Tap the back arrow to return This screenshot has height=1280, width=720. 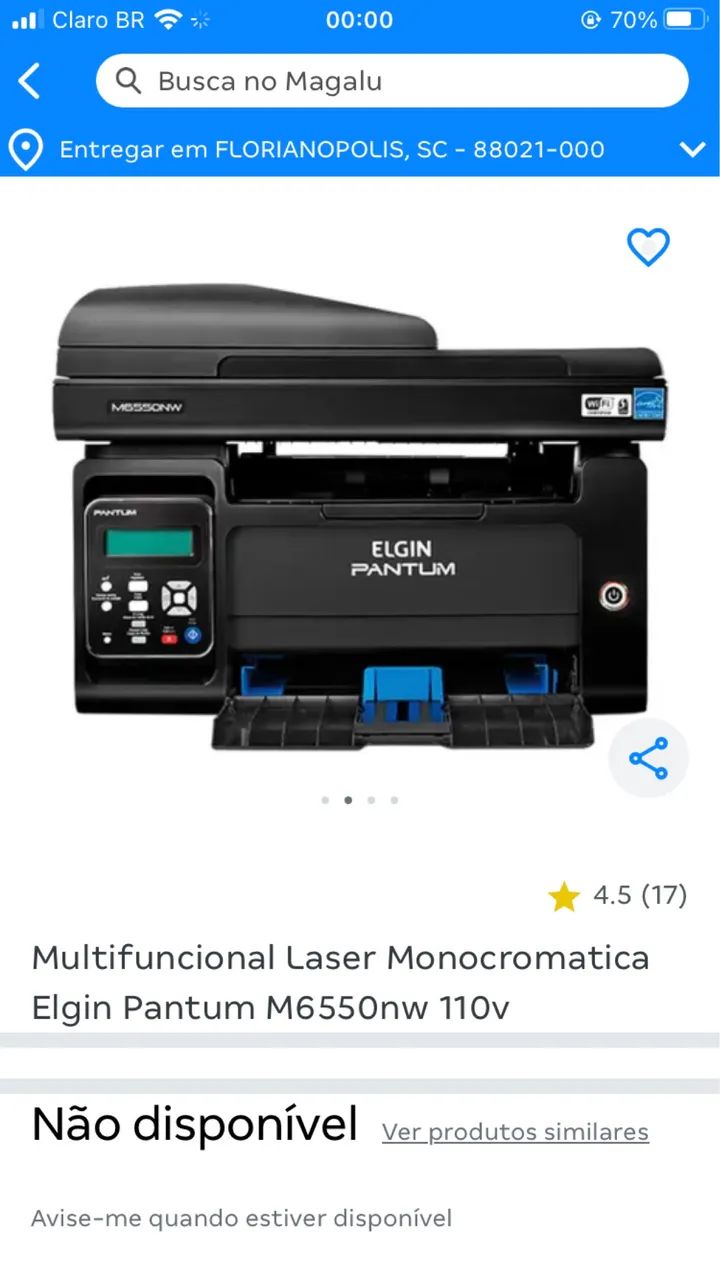(x=30, y=81)
